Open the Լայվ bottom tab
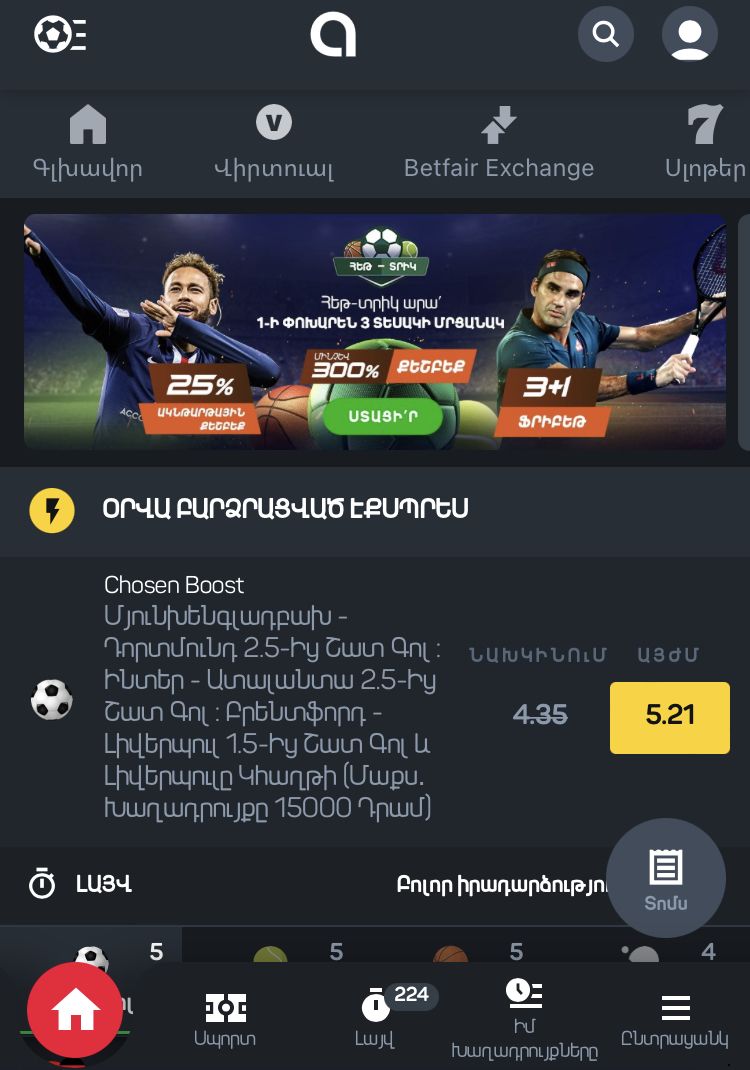The width and height of the screenshot is (750, 1070). click(x=375, y=1018)
